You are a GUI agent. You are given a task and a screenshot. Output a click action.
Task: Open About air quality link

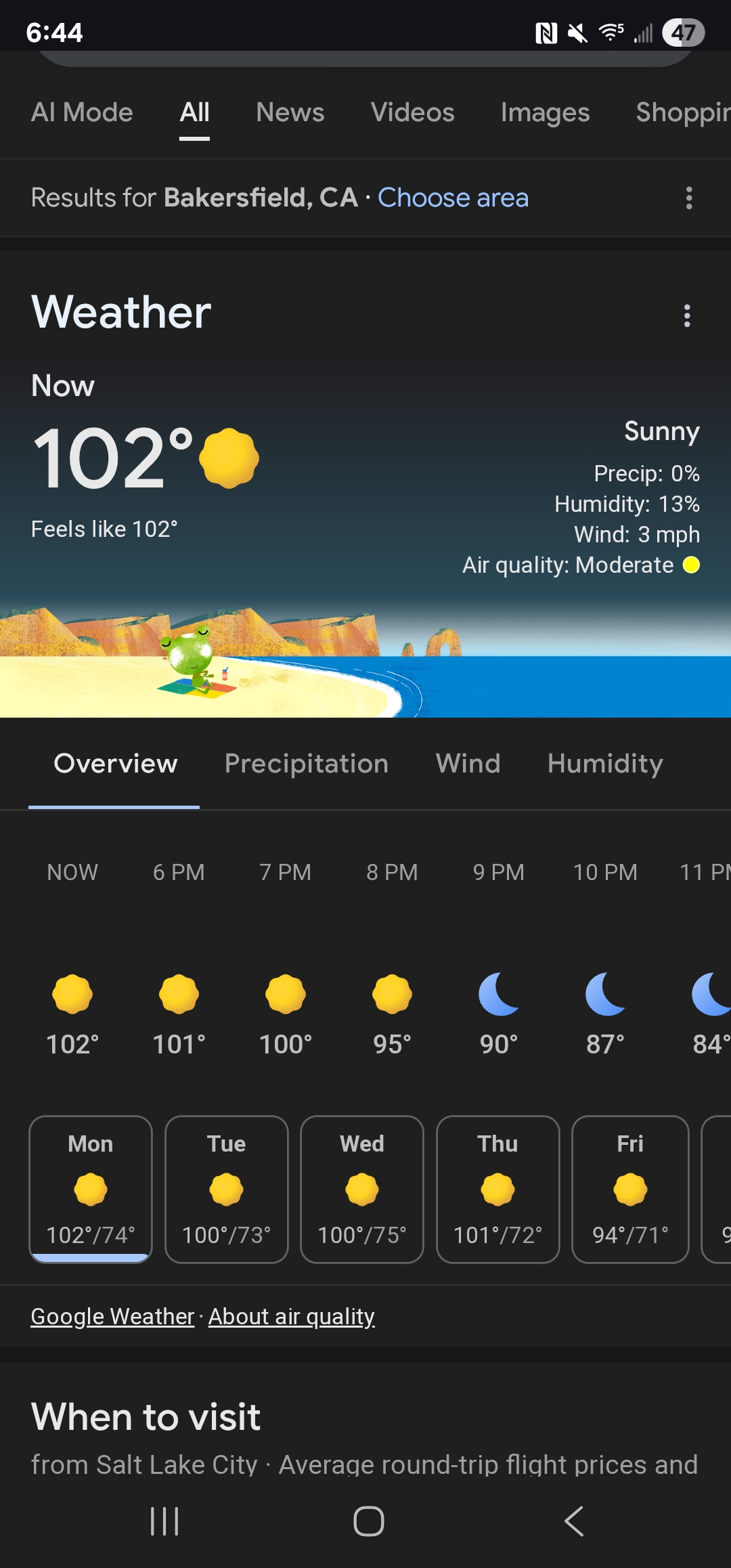pos(291,1316)
